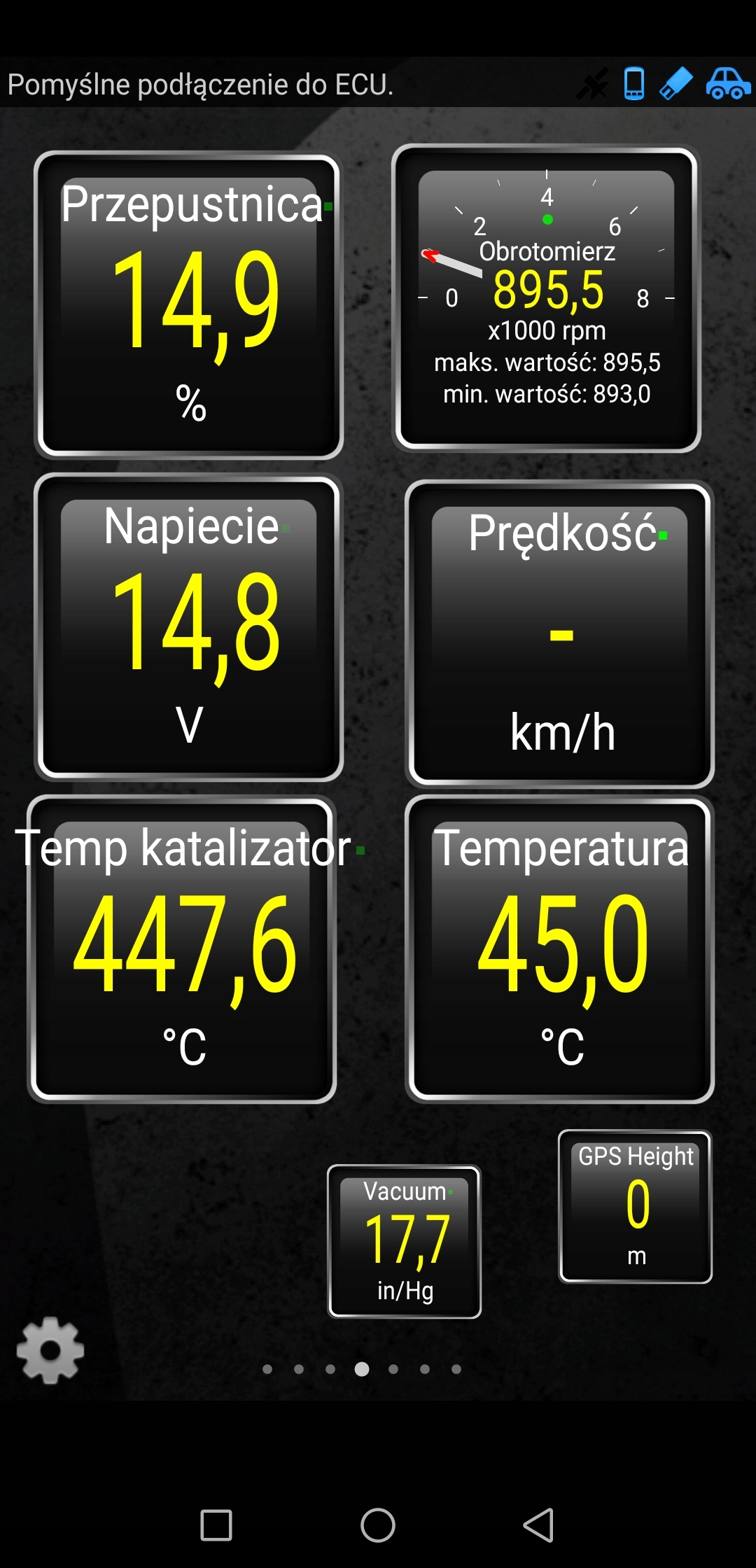Tap the Vacuum in/Hg gauge

(405, 1241)
